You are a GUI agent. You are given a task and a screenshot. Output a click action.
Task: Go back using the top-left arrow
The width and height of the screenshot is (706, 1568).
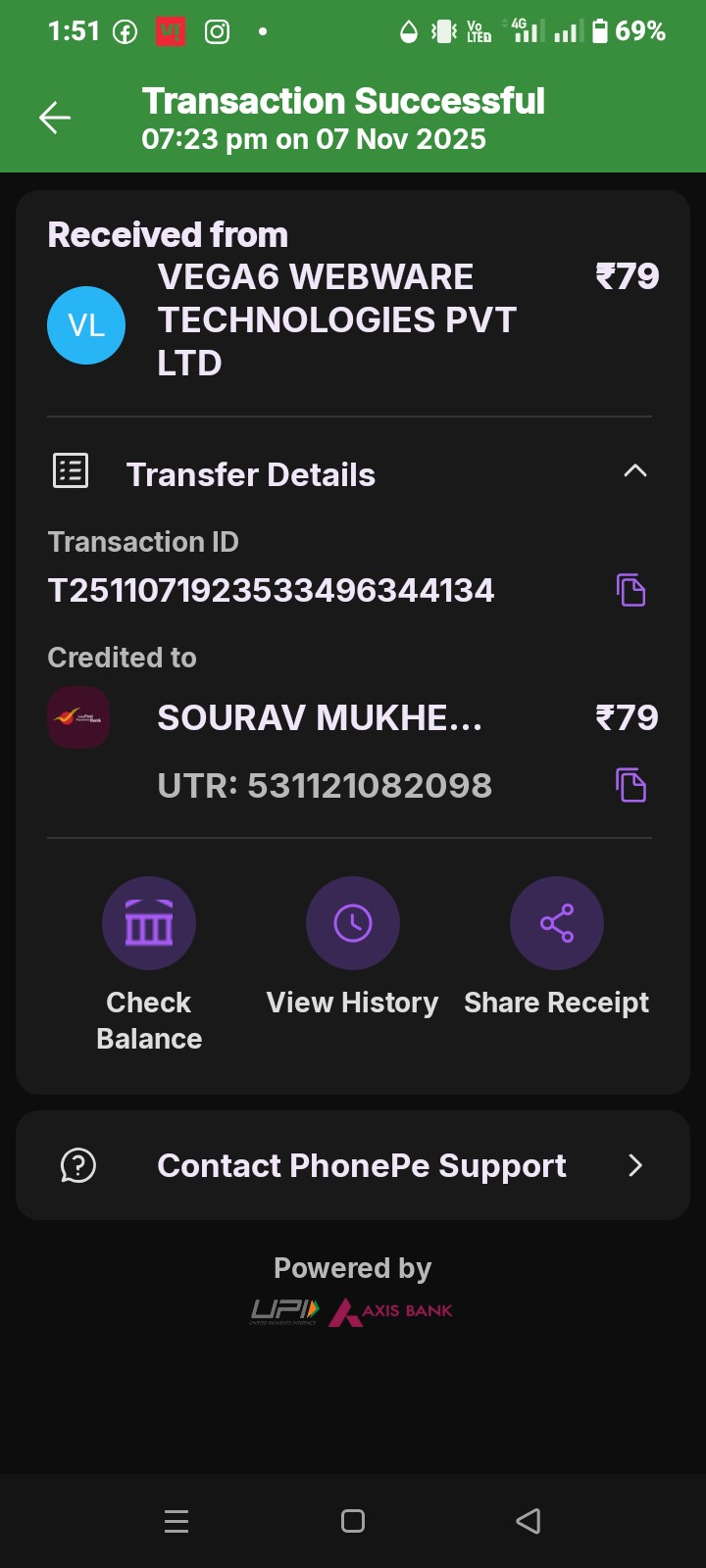point(55,119)
